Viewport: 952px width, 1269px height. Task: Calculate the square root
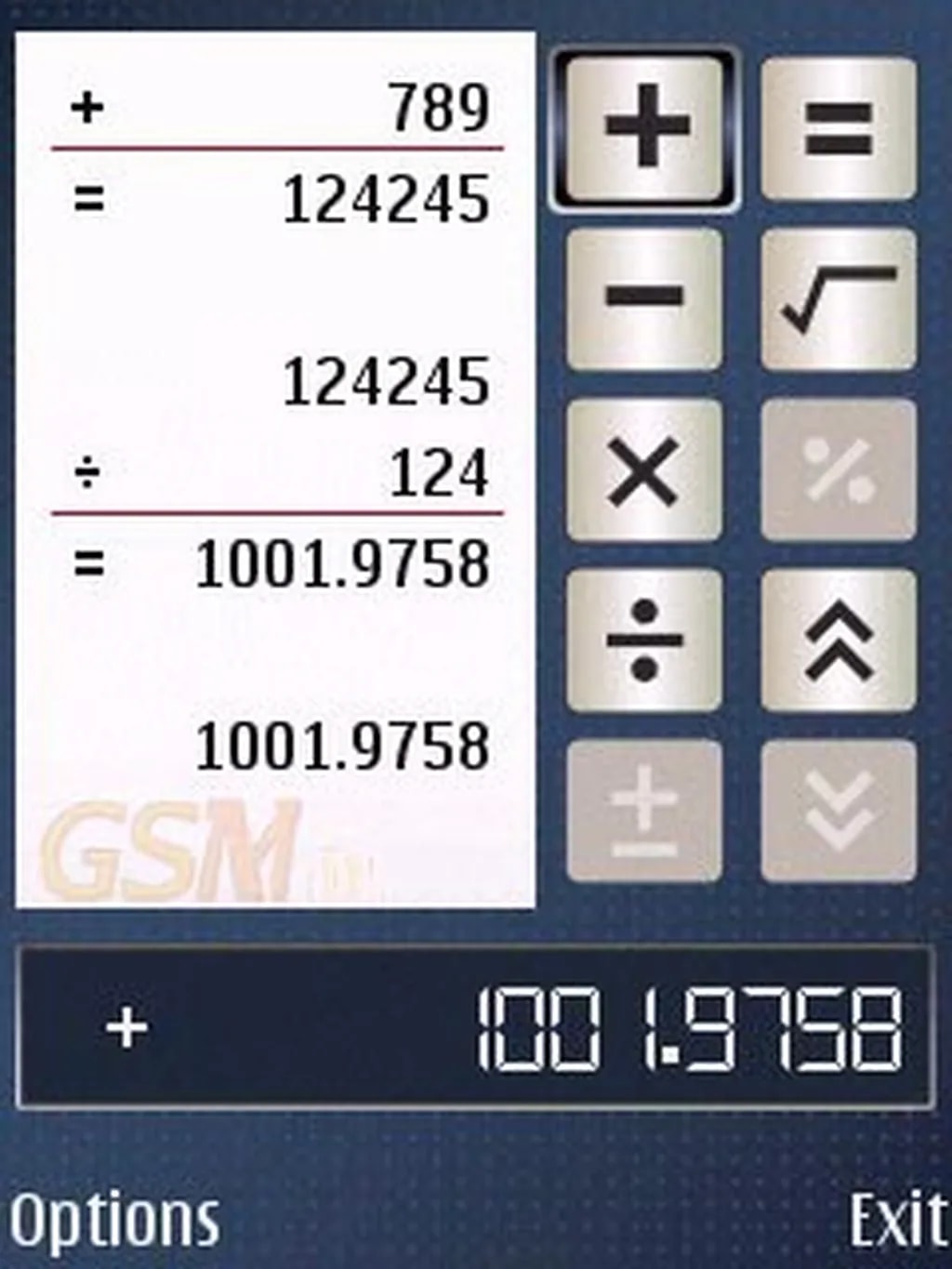[838, 298]
